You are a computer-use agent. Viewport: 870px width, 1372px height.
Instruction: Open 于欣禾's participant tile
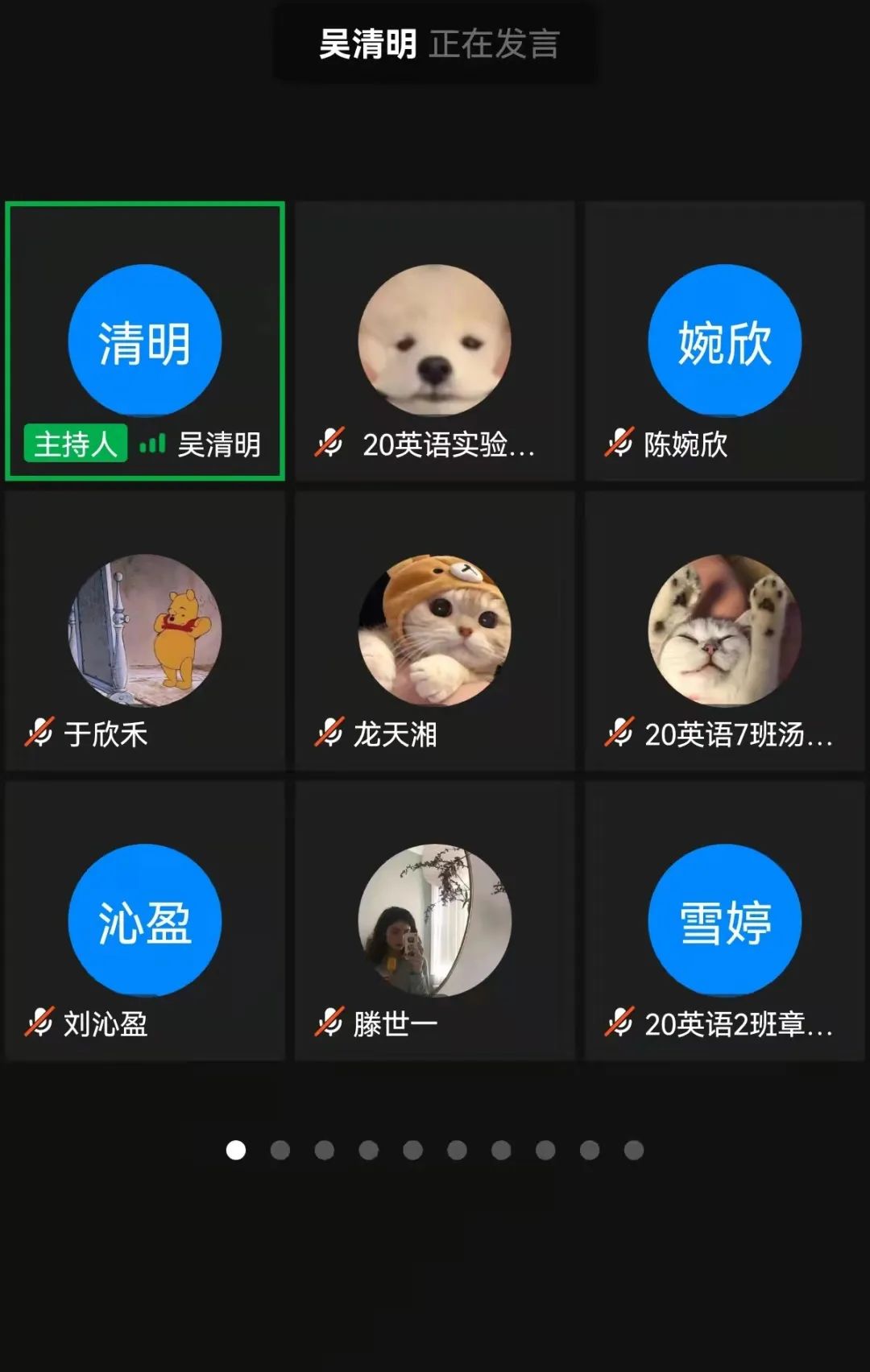pos(145,631)
